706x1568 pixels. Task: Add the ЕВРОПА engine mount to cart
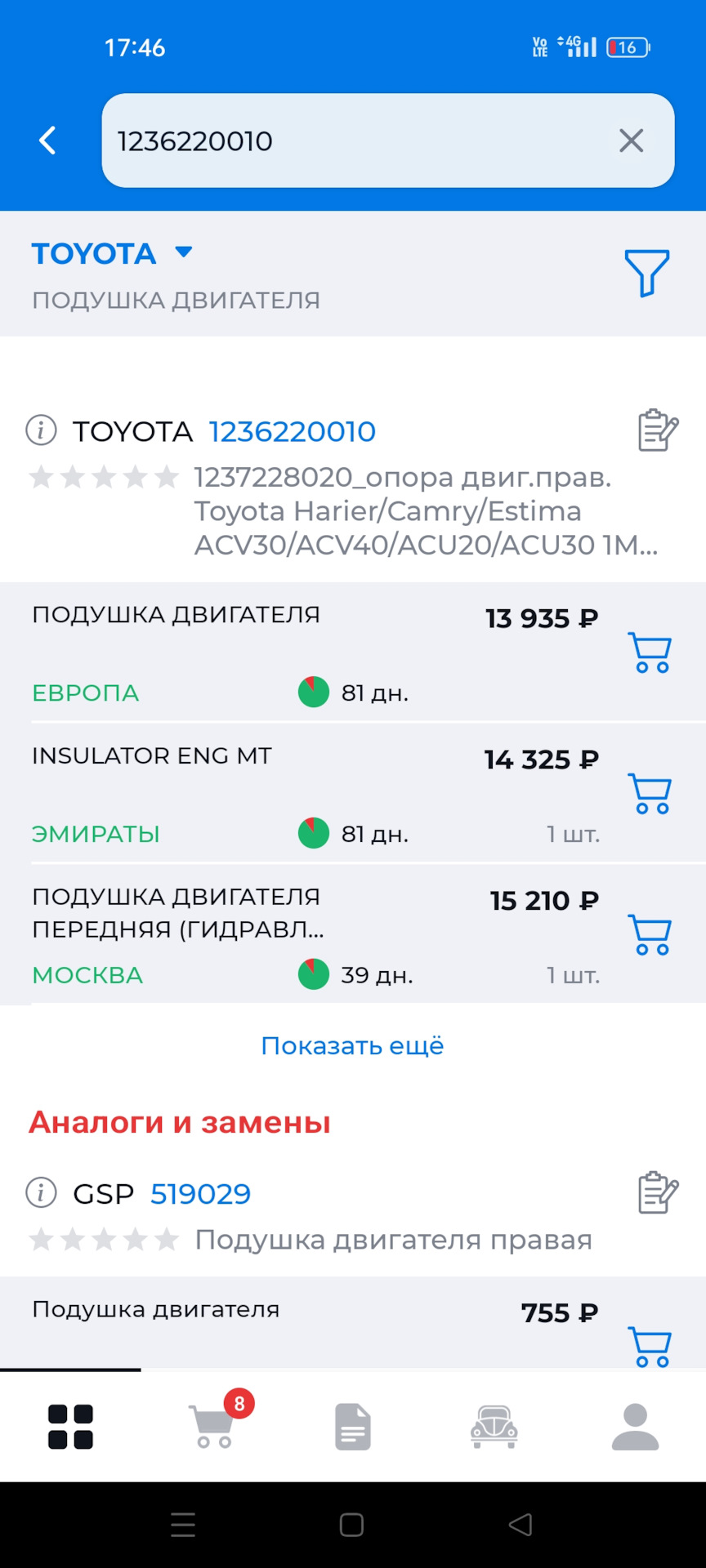(650, 651)
